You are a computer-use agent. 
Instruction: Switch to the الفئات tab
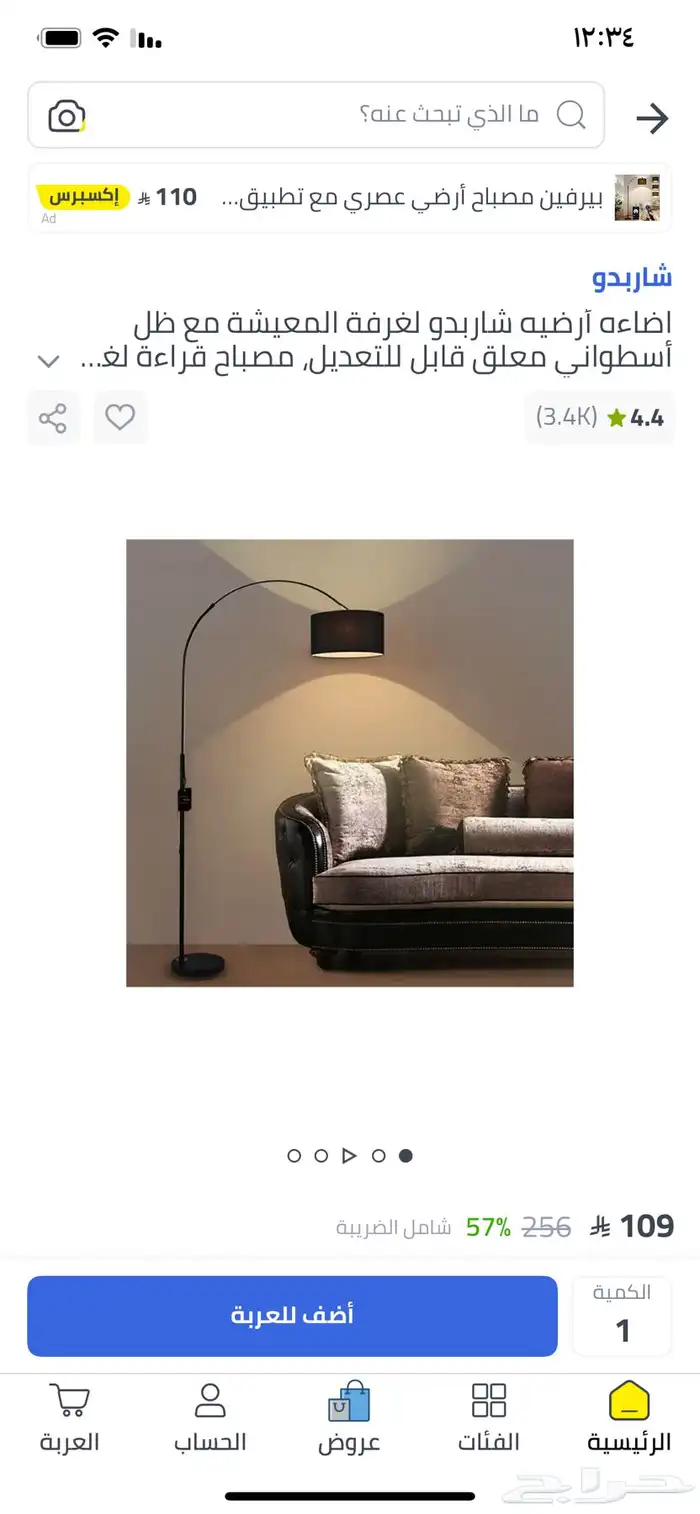click(x=489, y=1416)
